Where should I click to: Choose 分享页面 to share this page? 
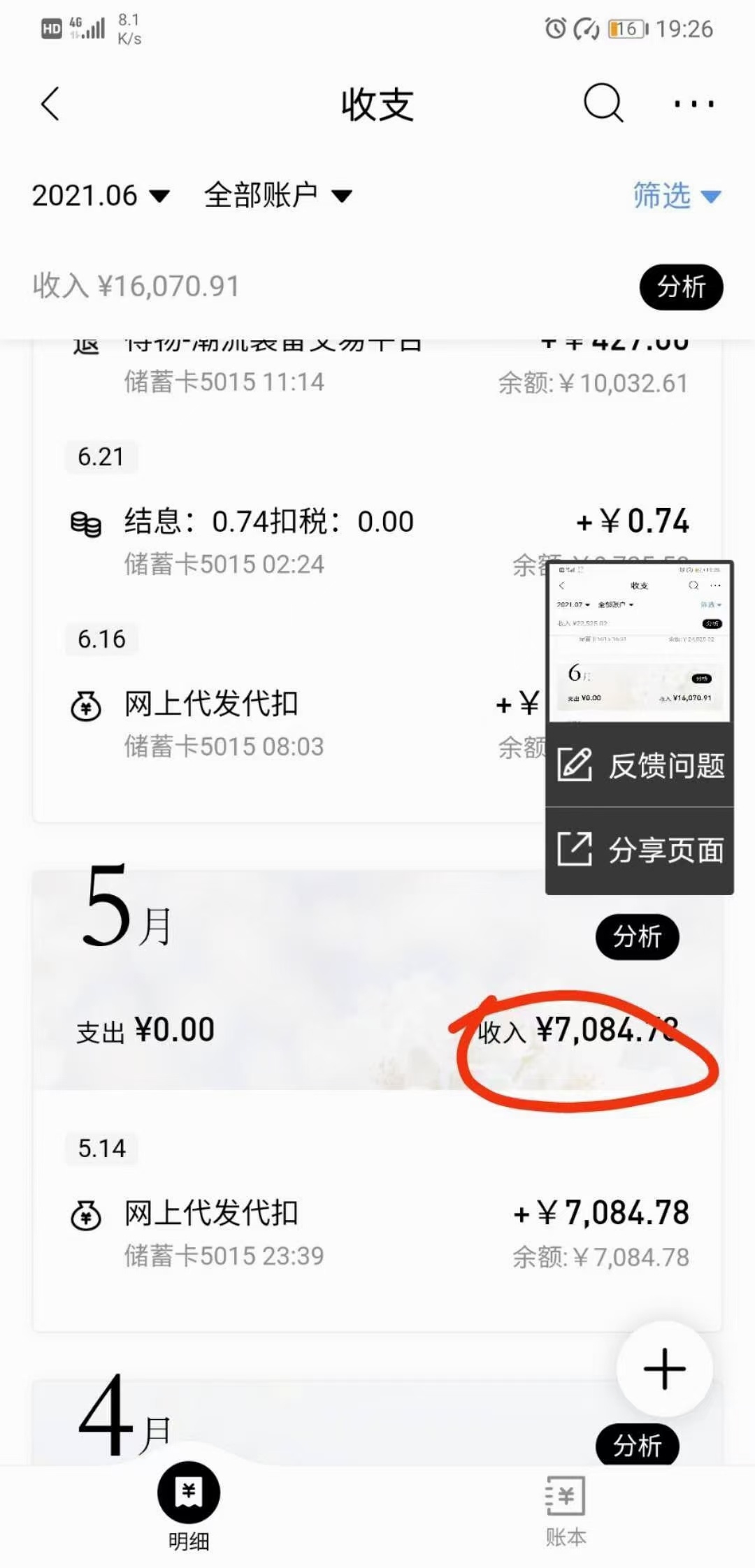click(640, 850)
